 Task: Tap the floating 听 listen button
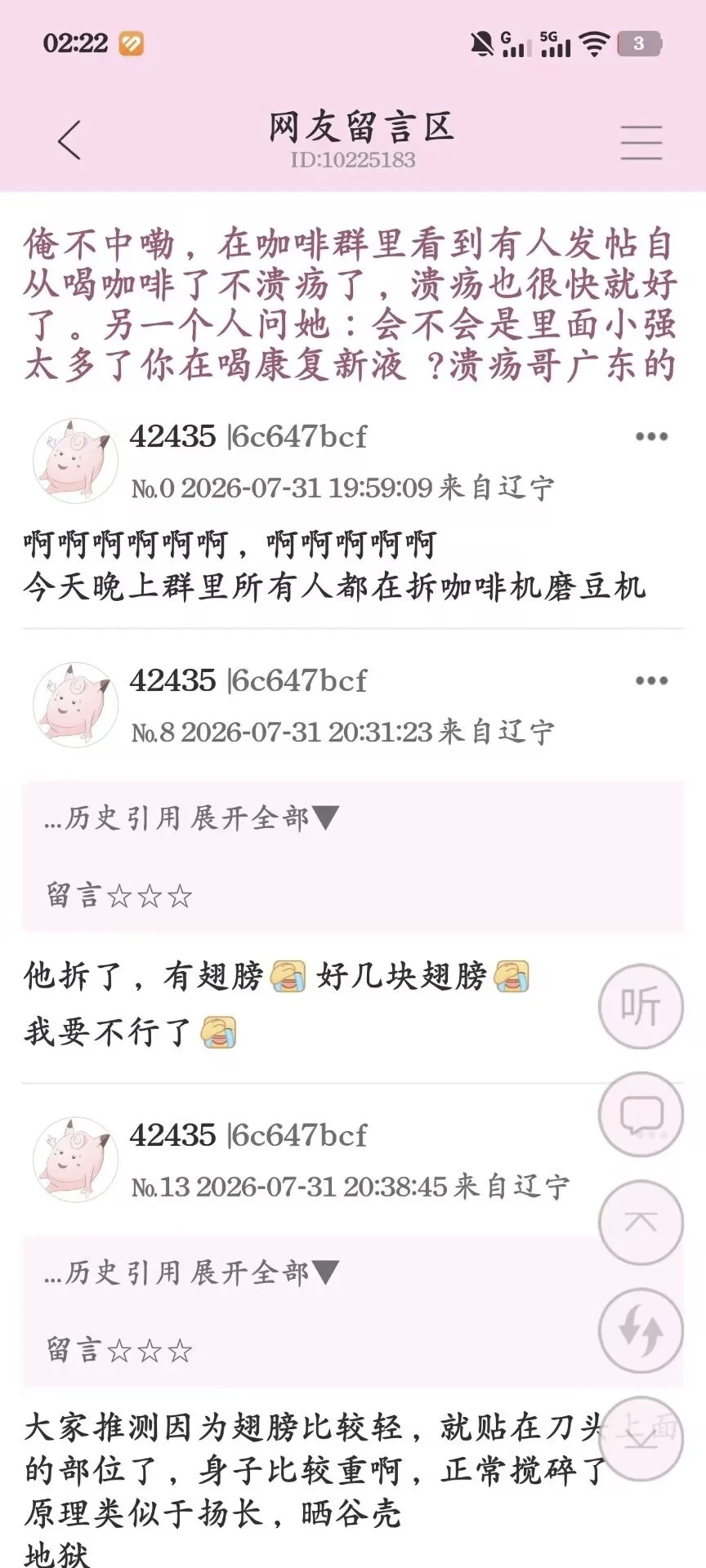click(641, 1006)
